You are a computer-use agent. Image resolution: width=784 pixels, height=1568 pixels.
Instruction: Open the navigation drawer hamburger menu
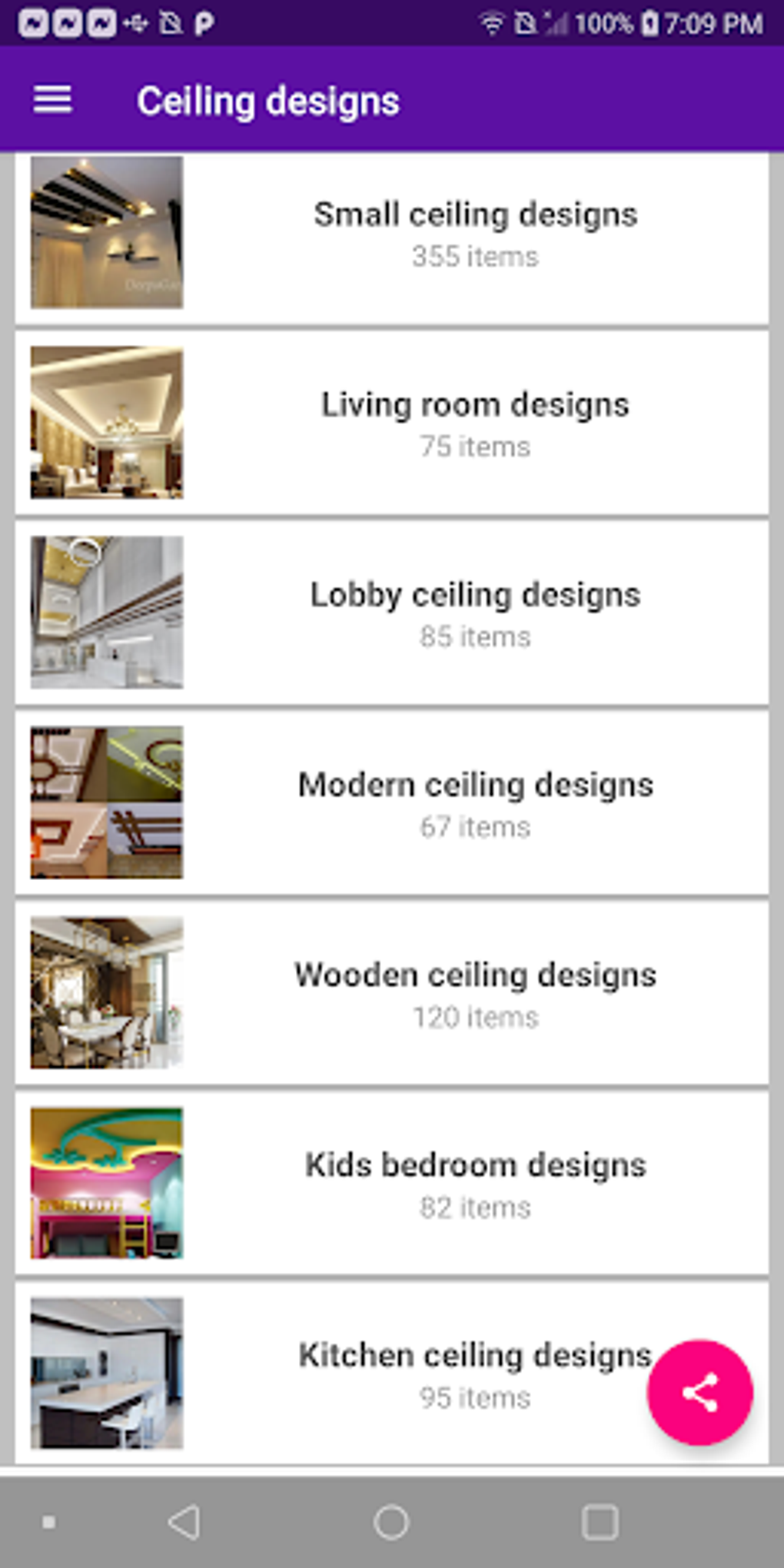[x=52, y=99]
